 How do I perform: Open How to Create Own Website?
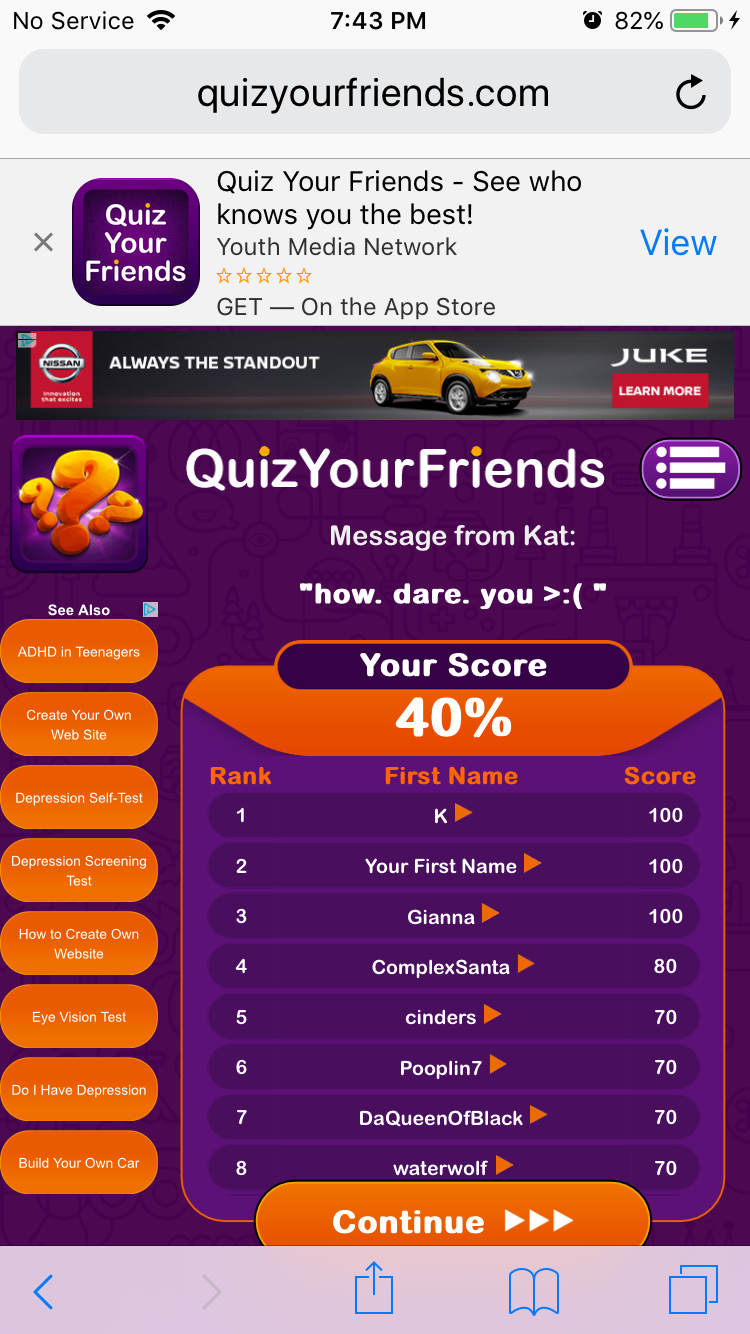[79, 944]
